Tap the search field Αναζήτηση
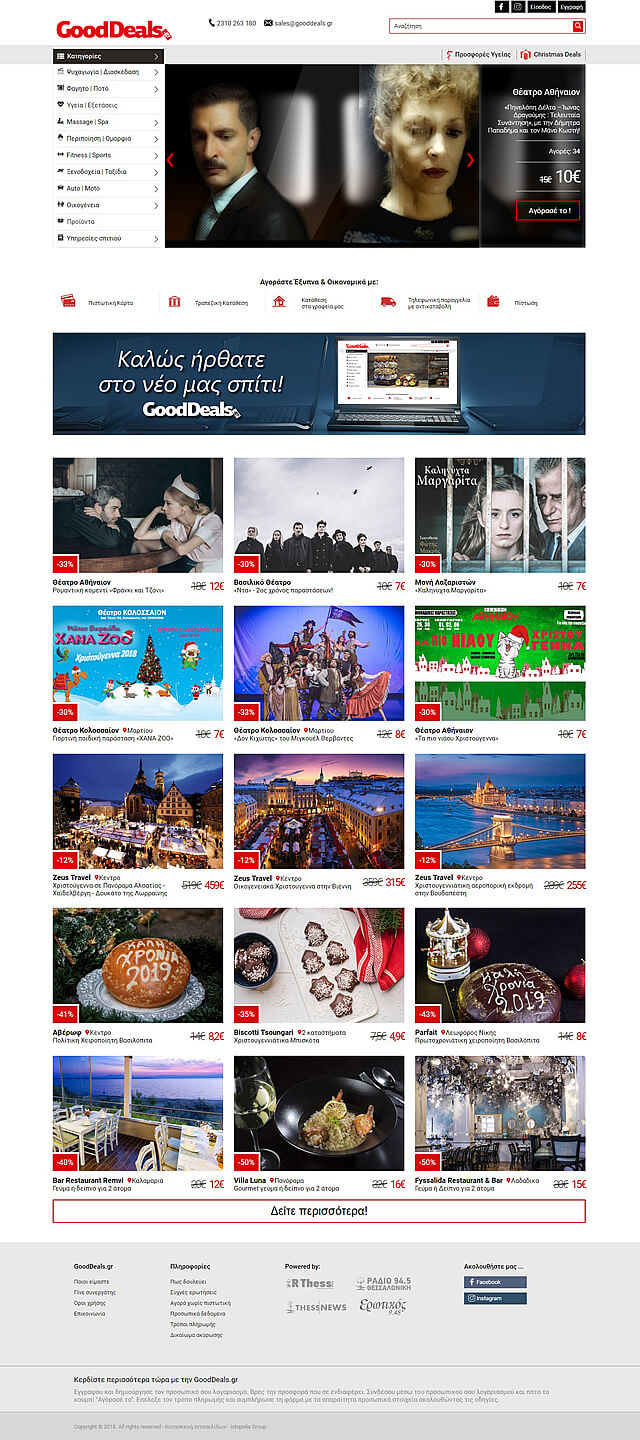 [480, 23]
